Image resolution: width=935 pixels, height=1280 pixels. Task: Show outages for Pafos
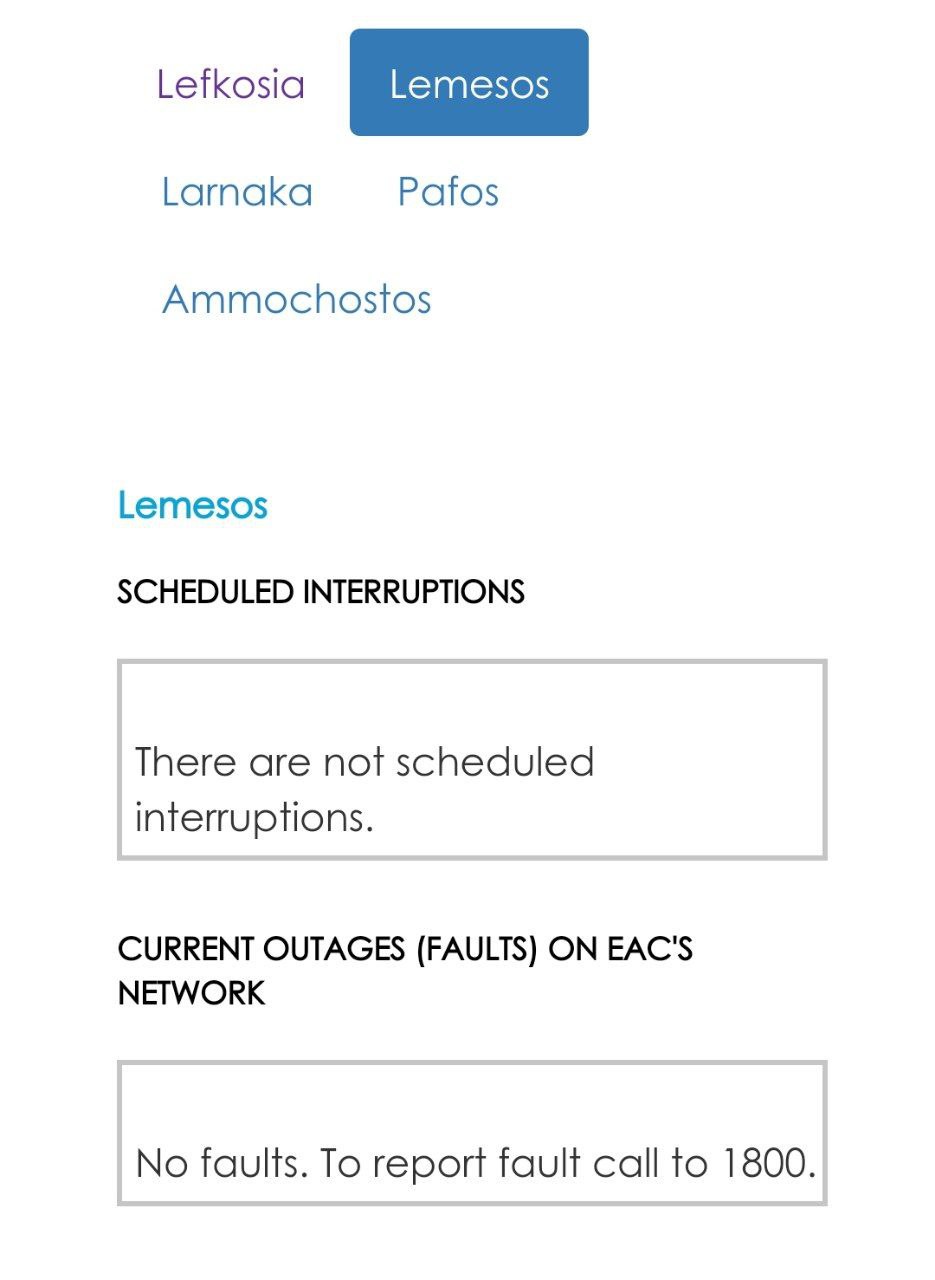point(448,191)
